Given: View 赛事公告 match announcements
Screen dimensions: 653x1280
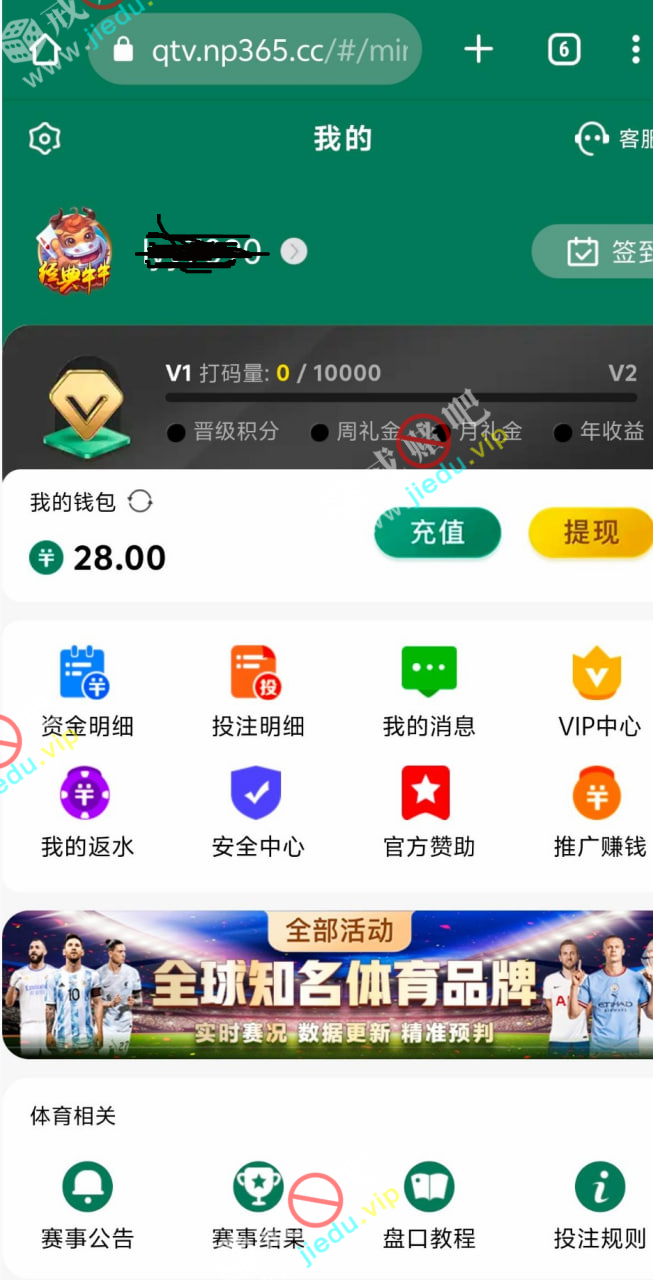Looking at the screenshot, I should [x=86, y=1203].
